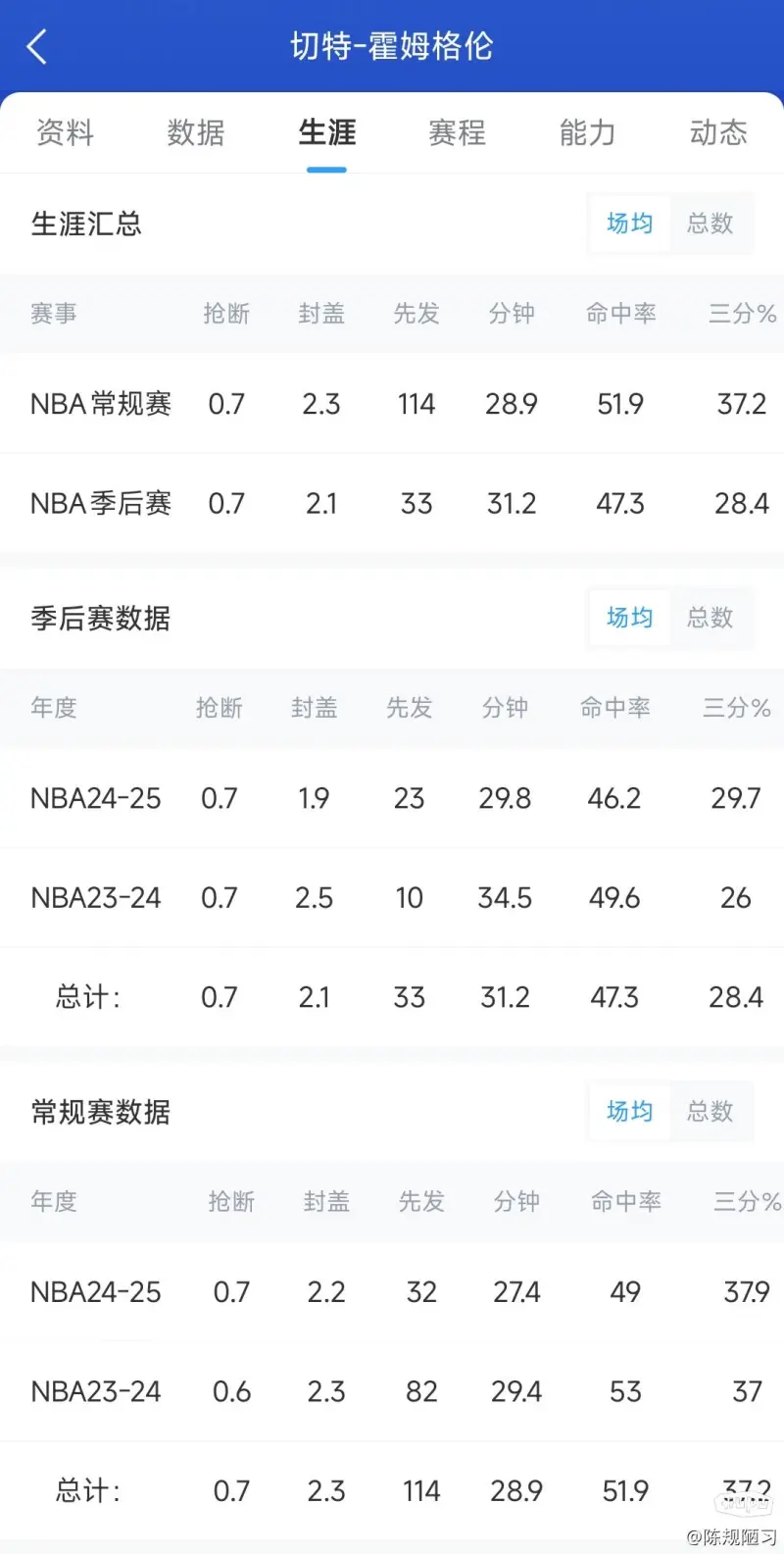Switch to the 赛程 tab
784x1554 pixels.
(x=457, y=132)
